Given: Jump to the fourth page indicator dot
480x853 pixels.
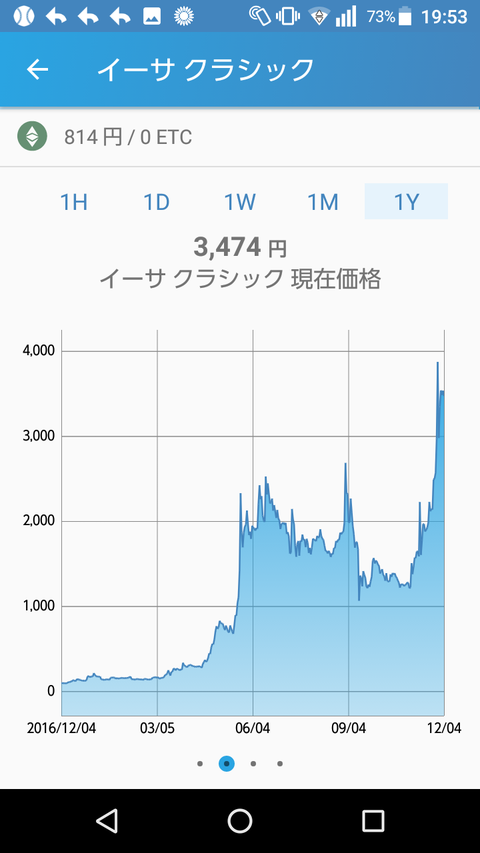Looking at the screenshot, I should (x=280, y=764).
